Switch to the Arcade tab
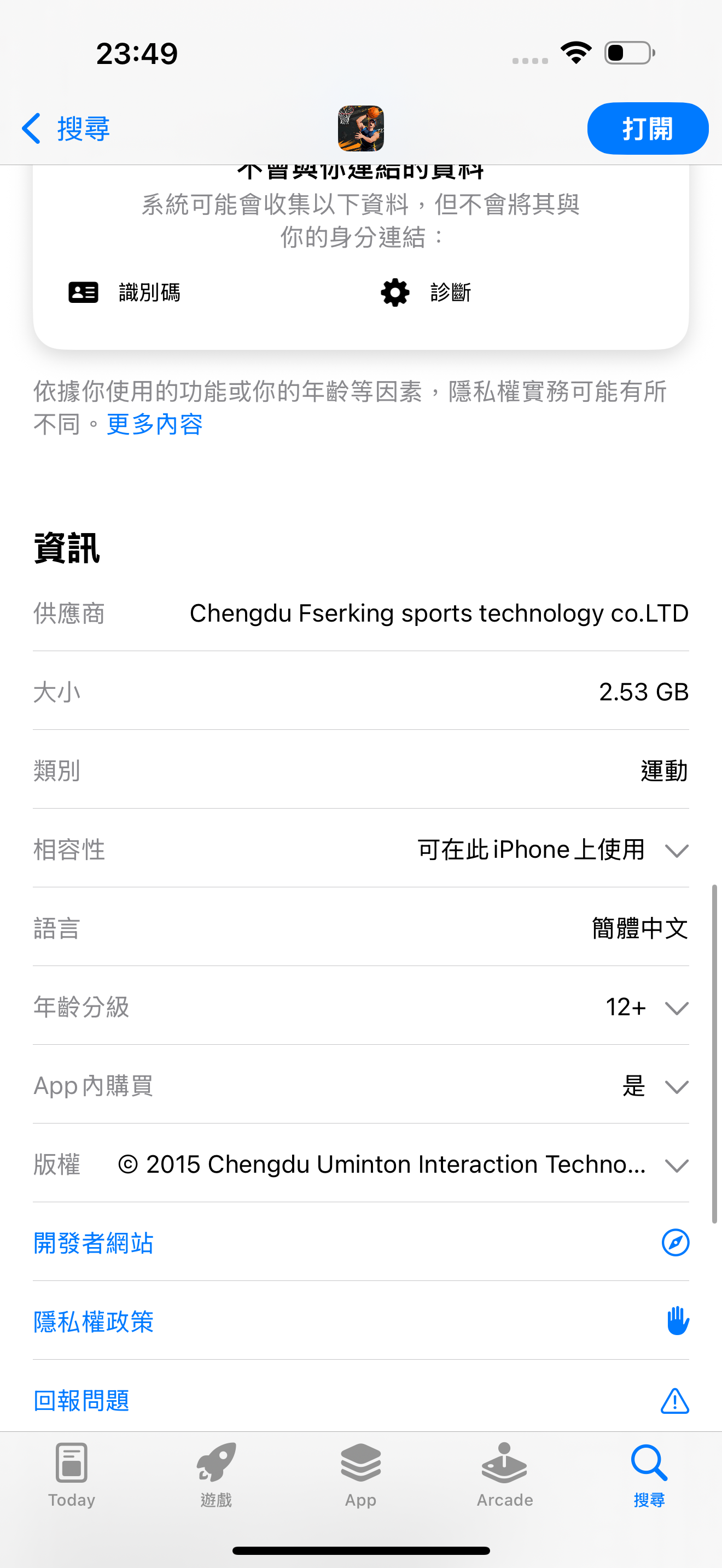Image resolution: width=722 pixels, height=1568 pixels. (505, 1473)
